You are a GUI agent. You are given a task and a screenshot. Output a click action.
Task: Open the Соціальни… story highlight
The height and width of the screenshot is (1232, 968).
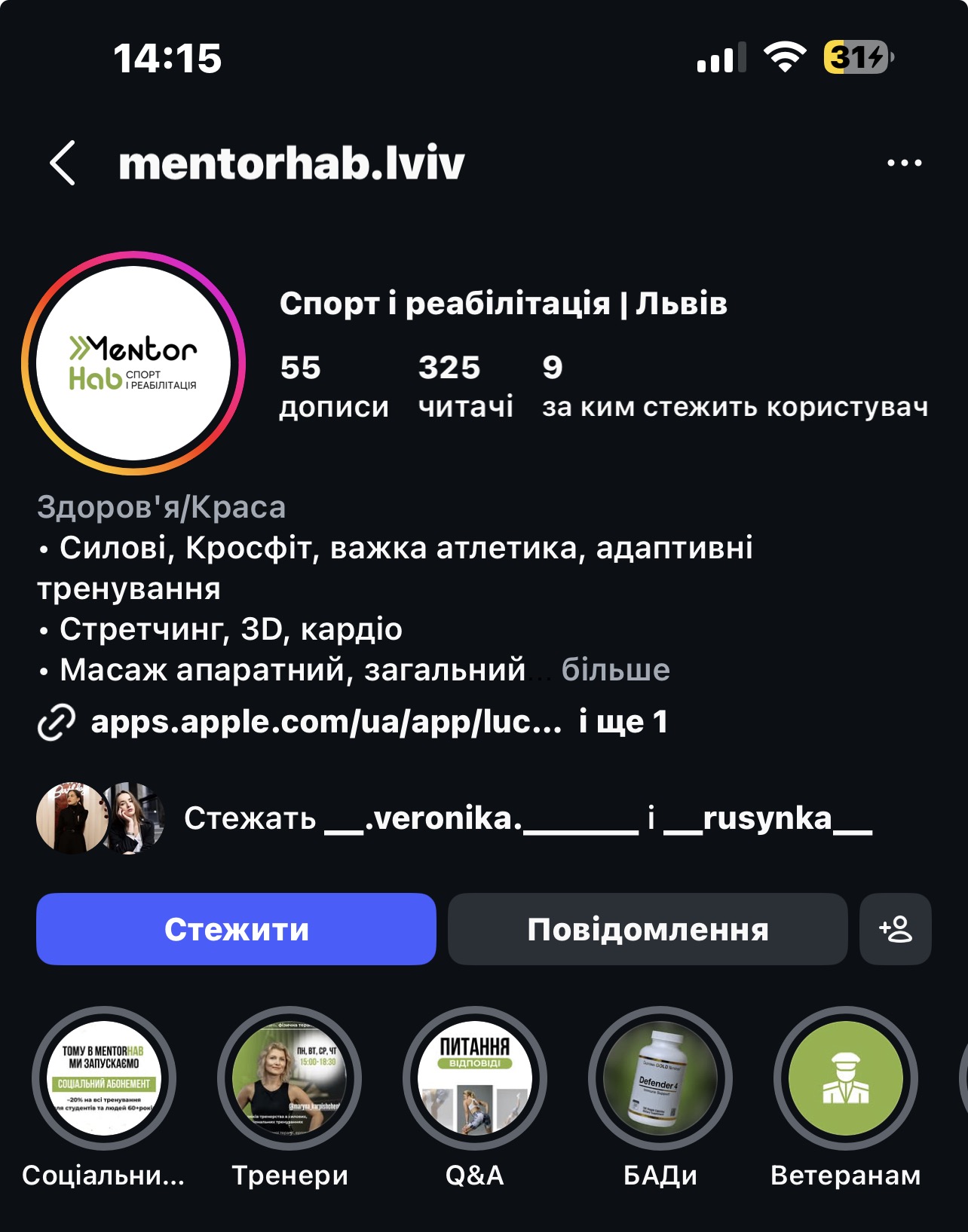point(104,1078)
